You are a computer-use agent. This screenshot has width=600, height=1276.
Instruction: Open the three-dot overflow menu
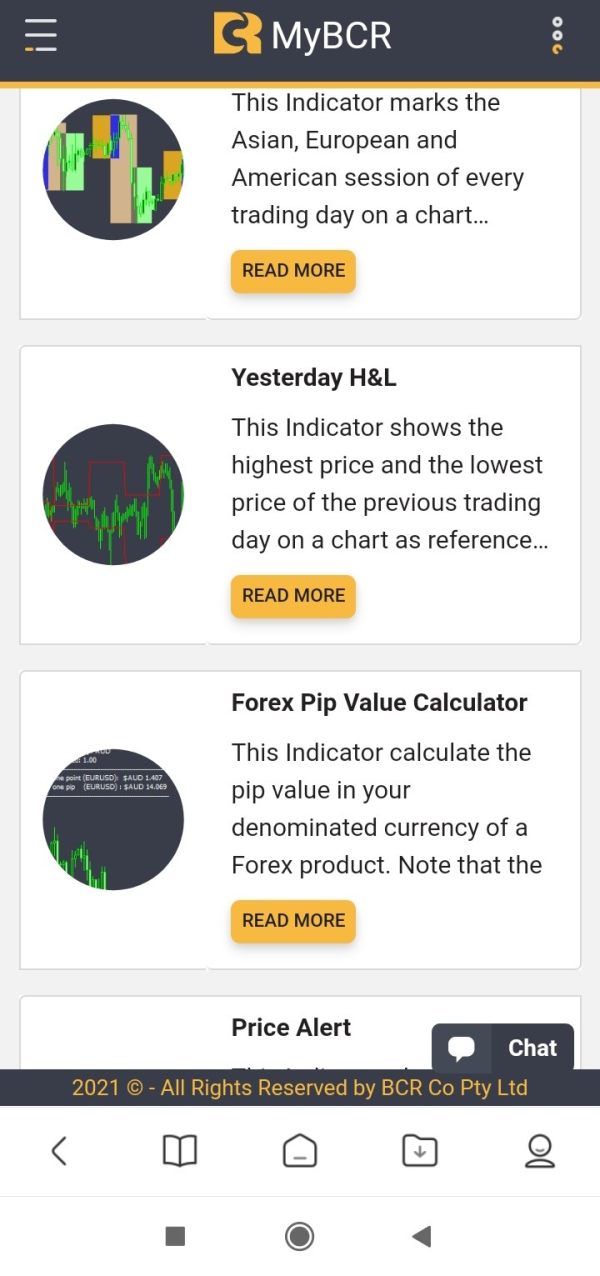557,35
